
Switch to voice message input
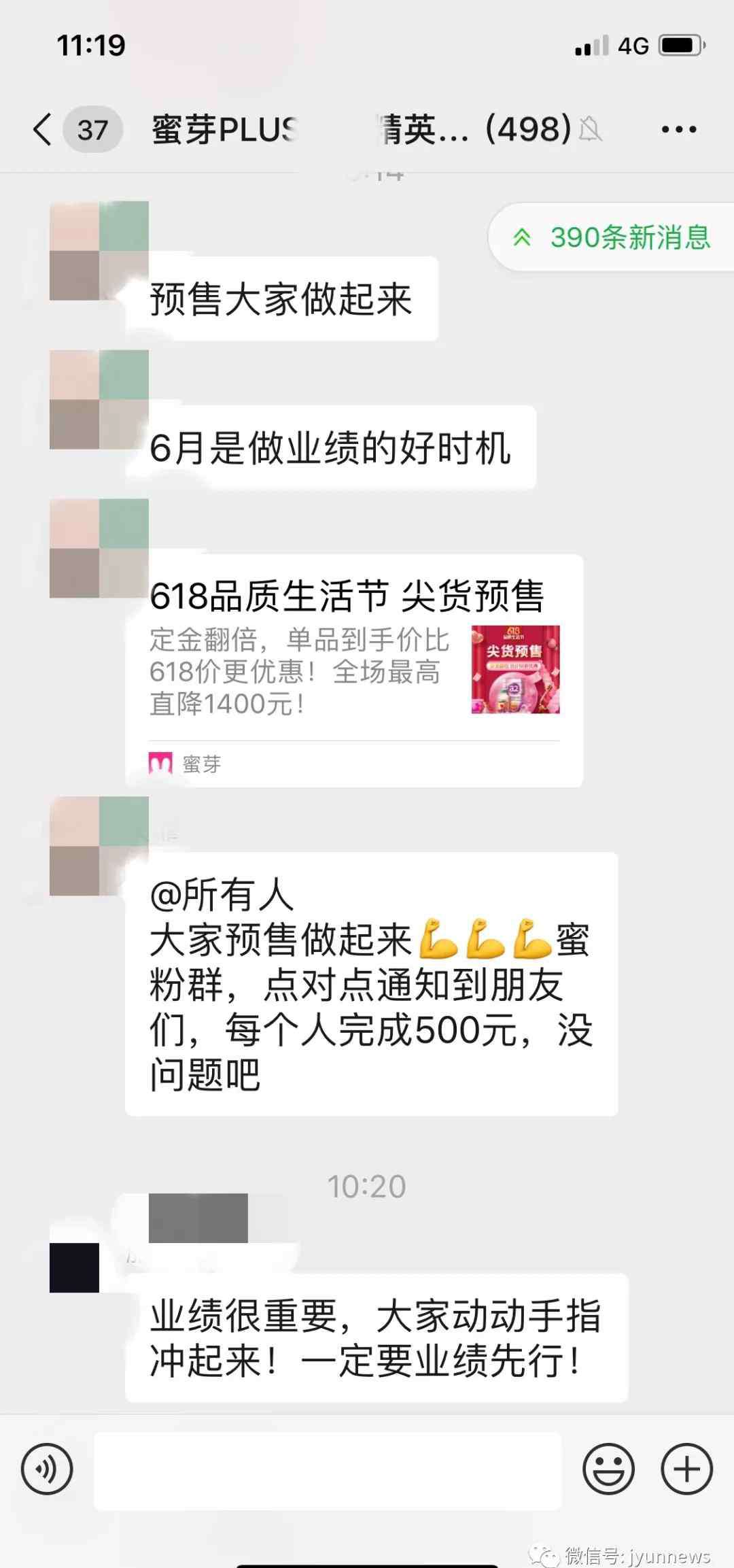click(x=47, y=1469)
